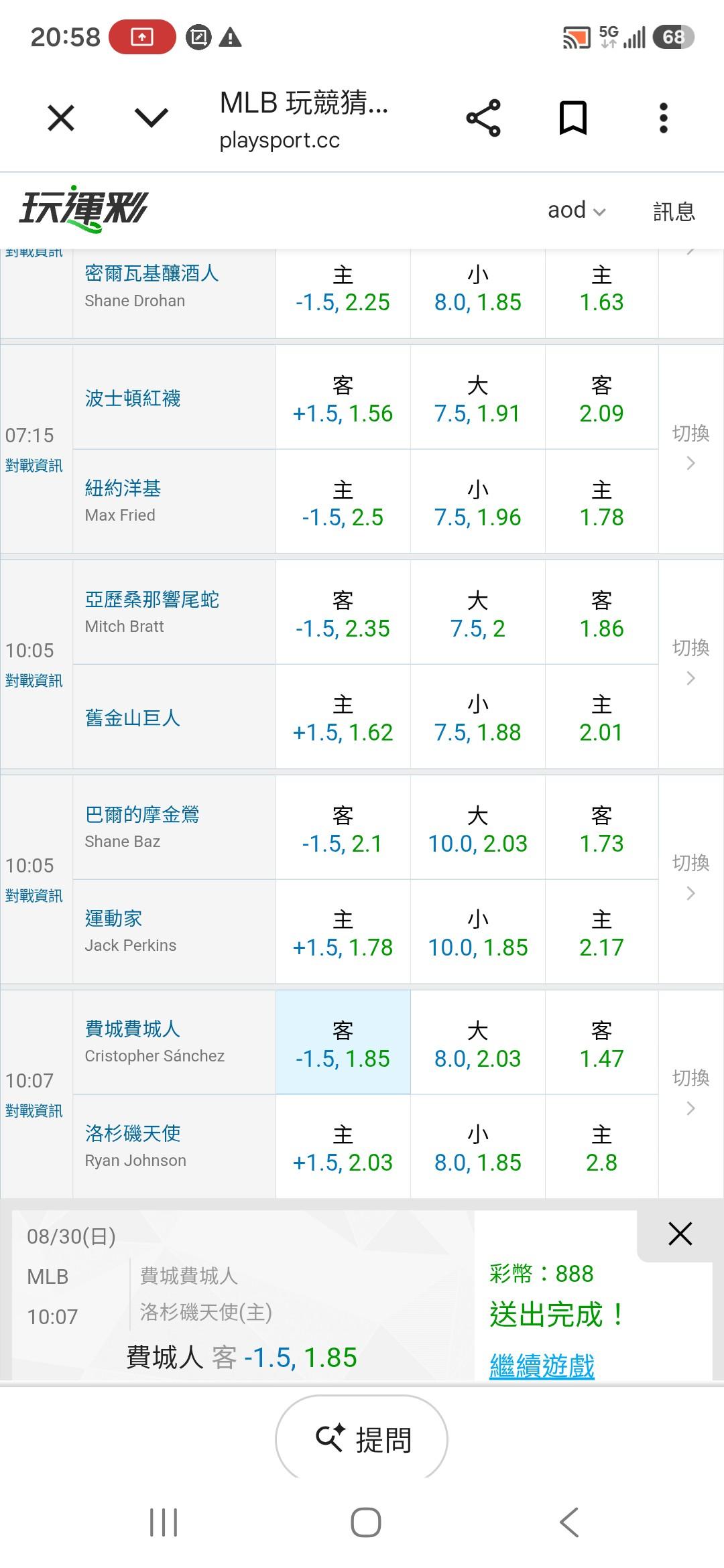Screen dimensions: 724x1568
Task: Expand the aod account dropdown
Action: click(x=577, y=210)
